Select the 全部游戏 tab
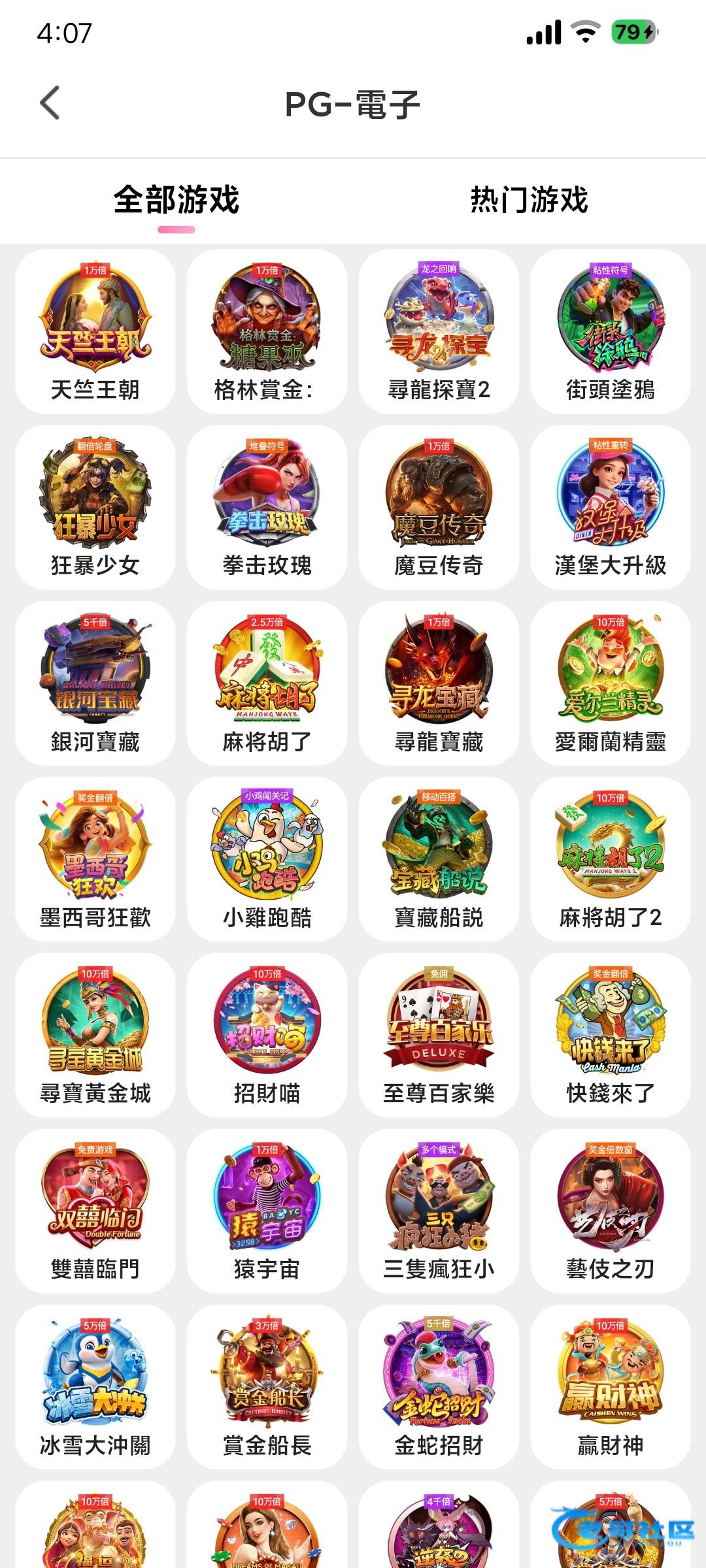The width and height of the screenshot is (706, 1568). (176, 199)
